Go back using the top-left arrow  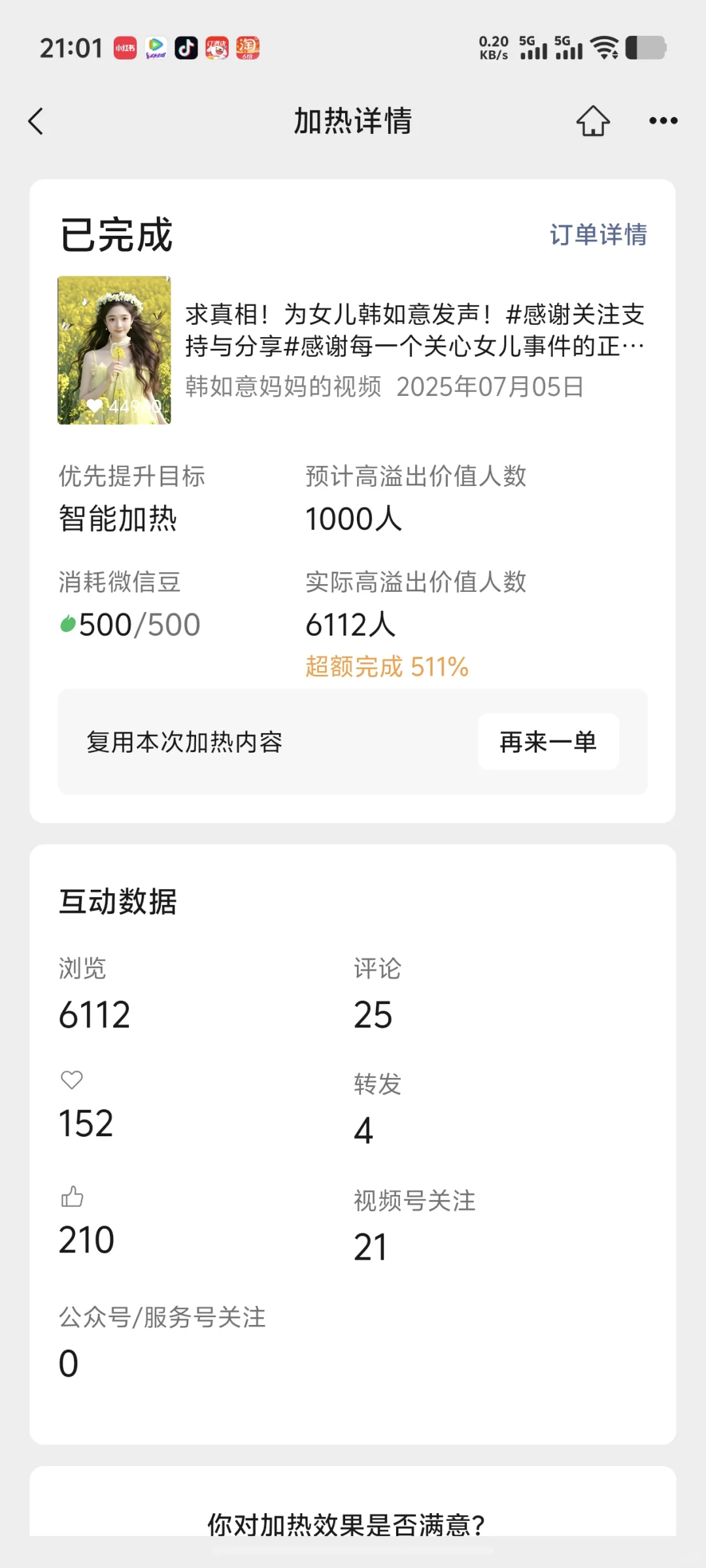click(x=36, y=122)
